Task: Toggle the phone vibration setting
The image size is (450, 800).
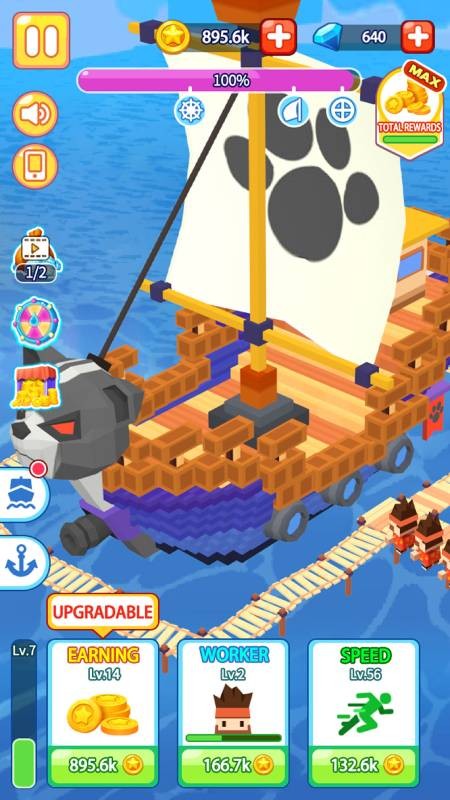Action: [35, 166]
